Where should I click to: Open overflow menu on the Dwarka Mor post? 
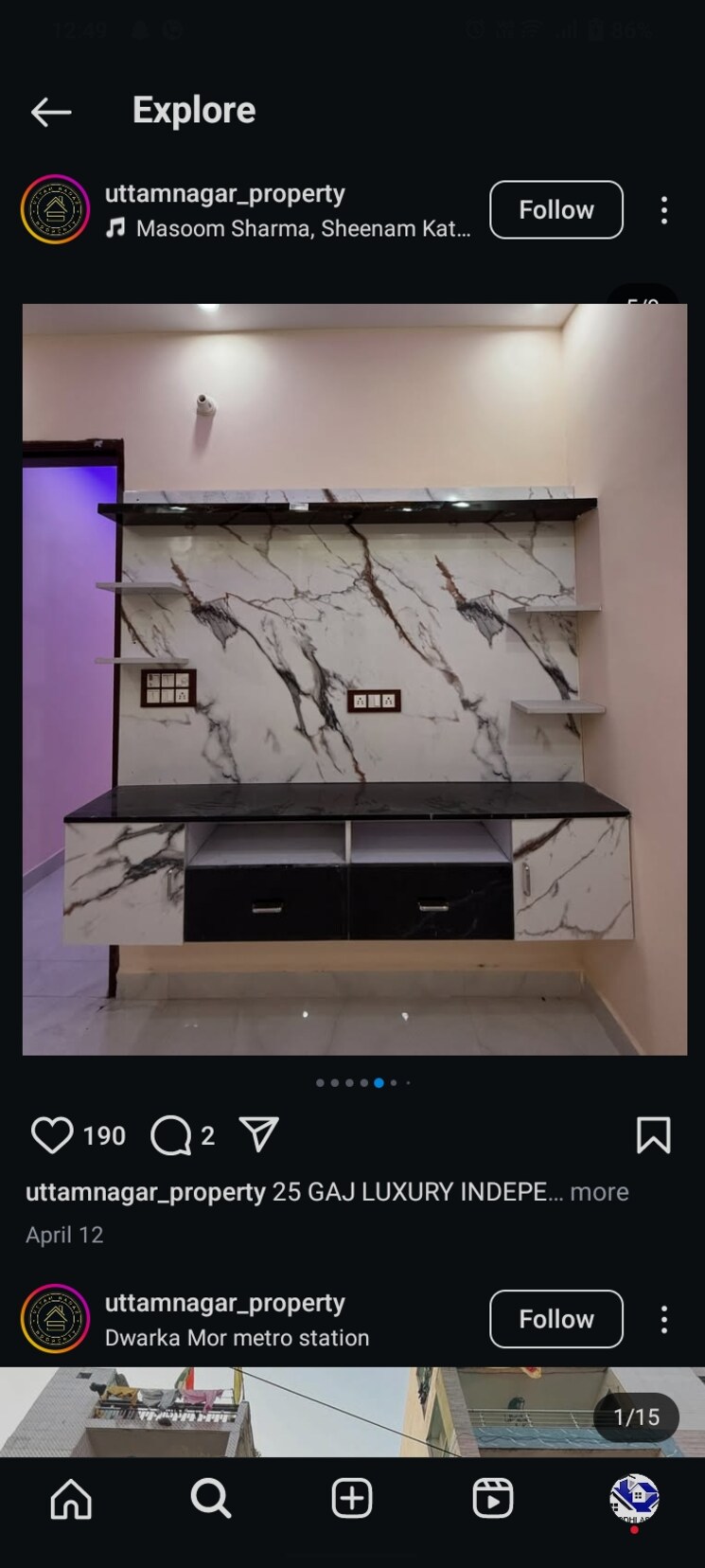click(x=664, y=1319)
